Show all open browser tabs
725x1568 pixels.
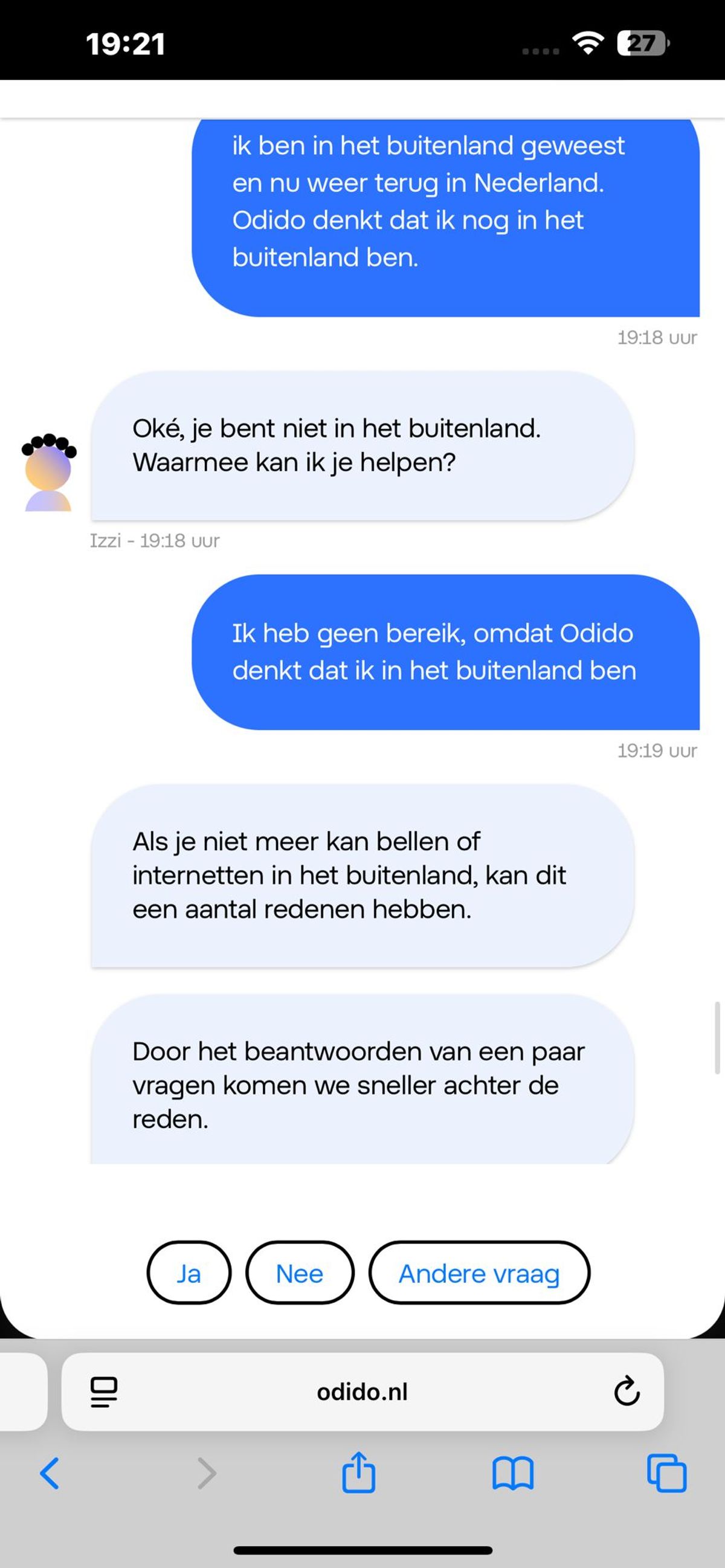[666, 1474]
